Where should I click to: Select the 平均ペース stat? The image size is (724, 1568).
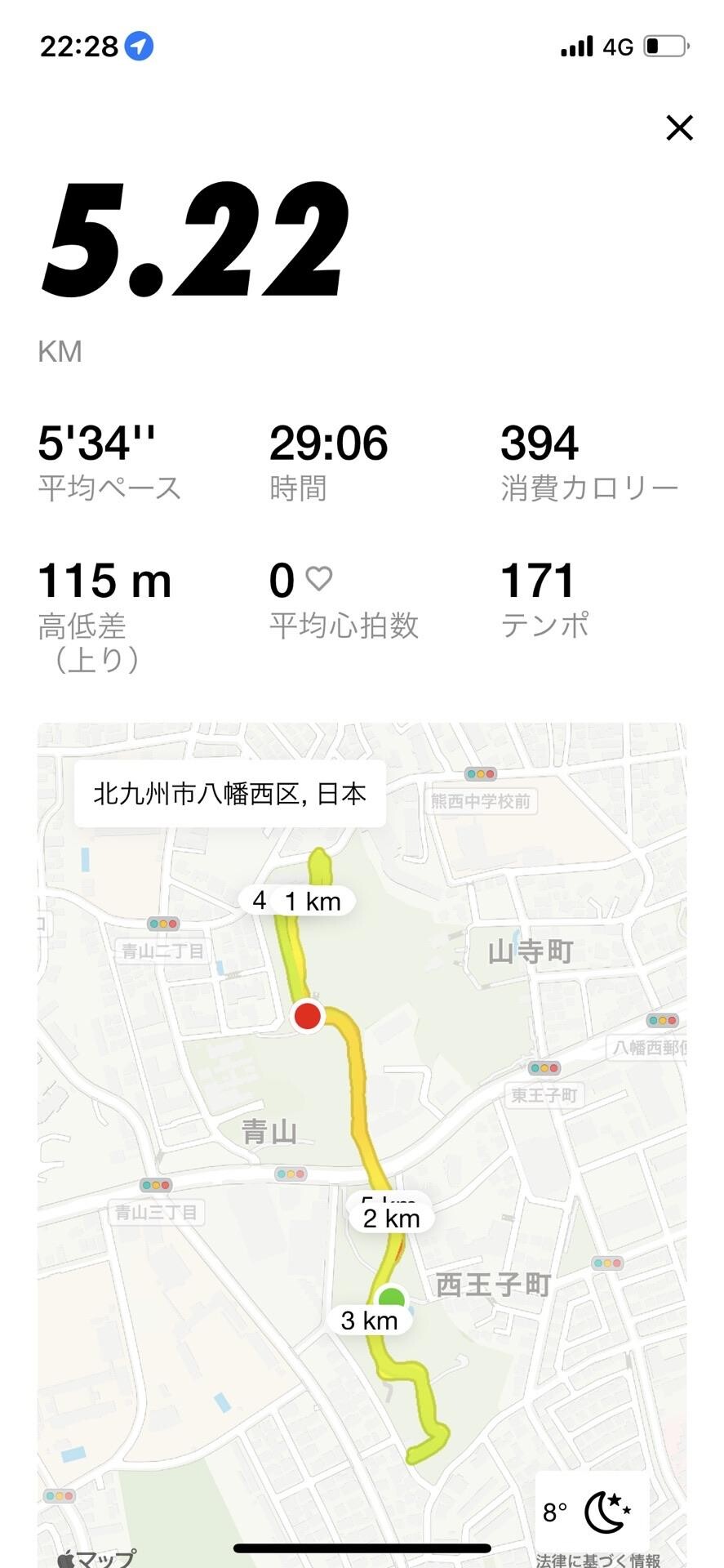[109, 460]
